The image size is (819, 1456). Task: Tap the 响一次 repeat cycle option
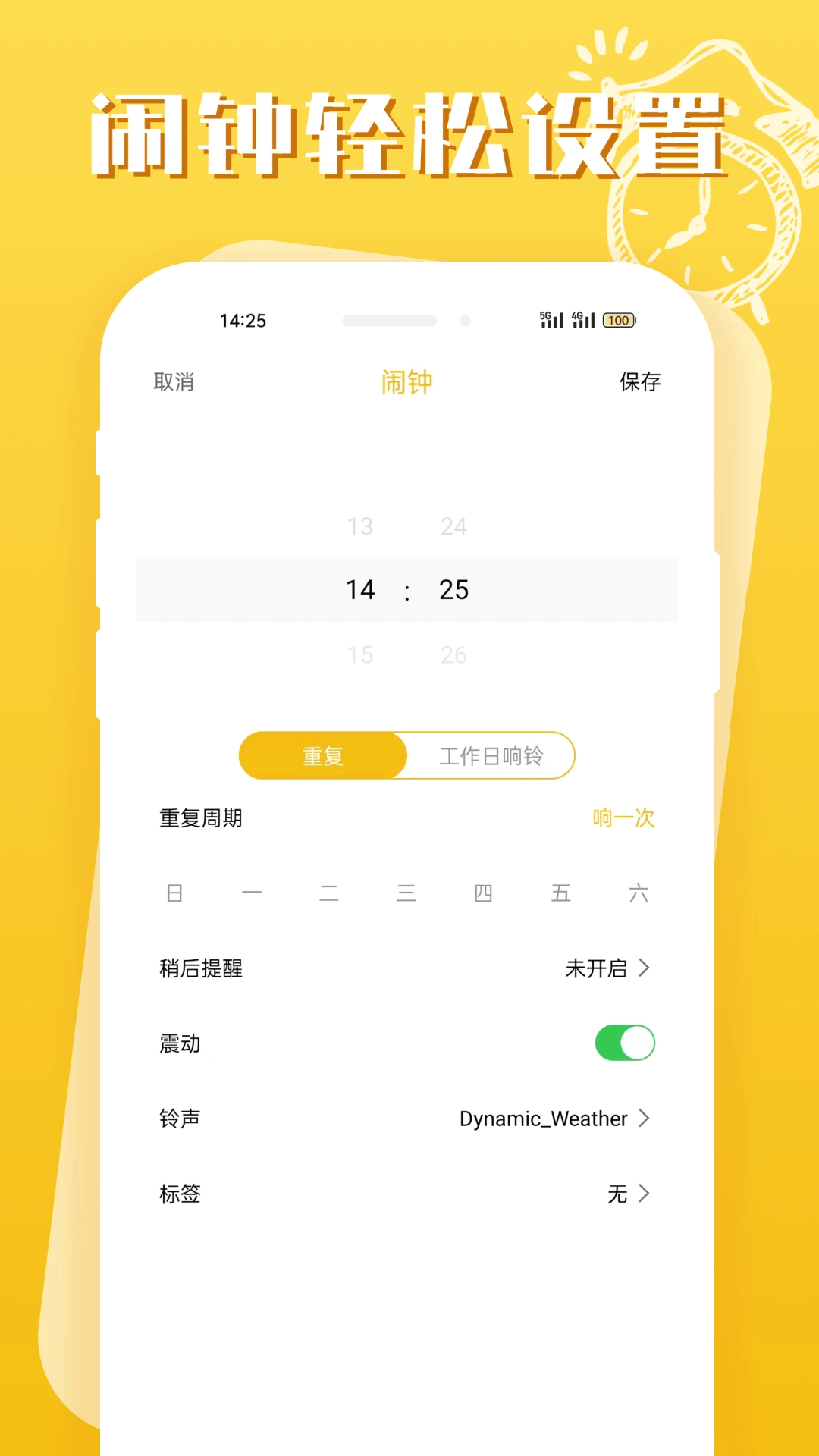[x=622, y=818]
